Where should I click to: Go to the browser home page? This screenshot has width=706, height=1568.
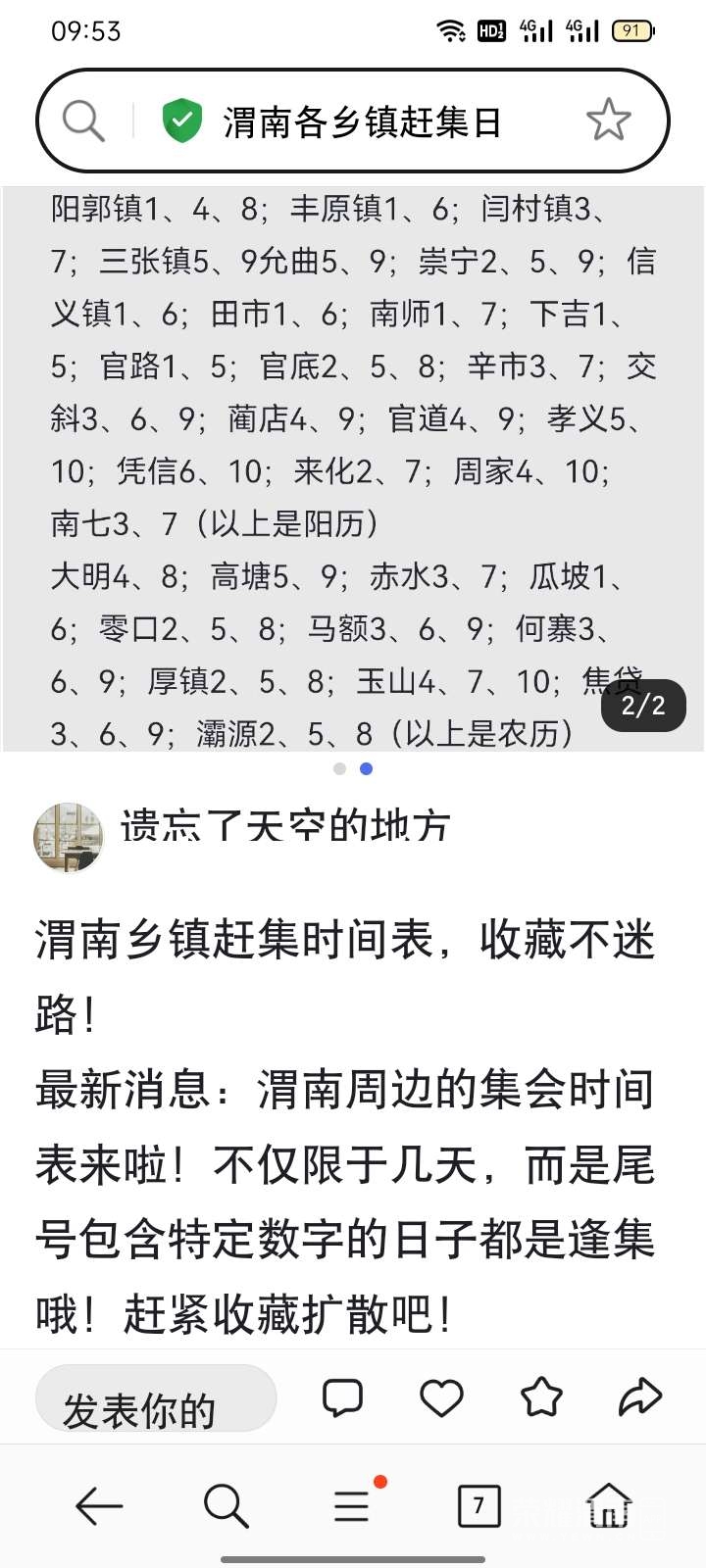coord(608,1505)
